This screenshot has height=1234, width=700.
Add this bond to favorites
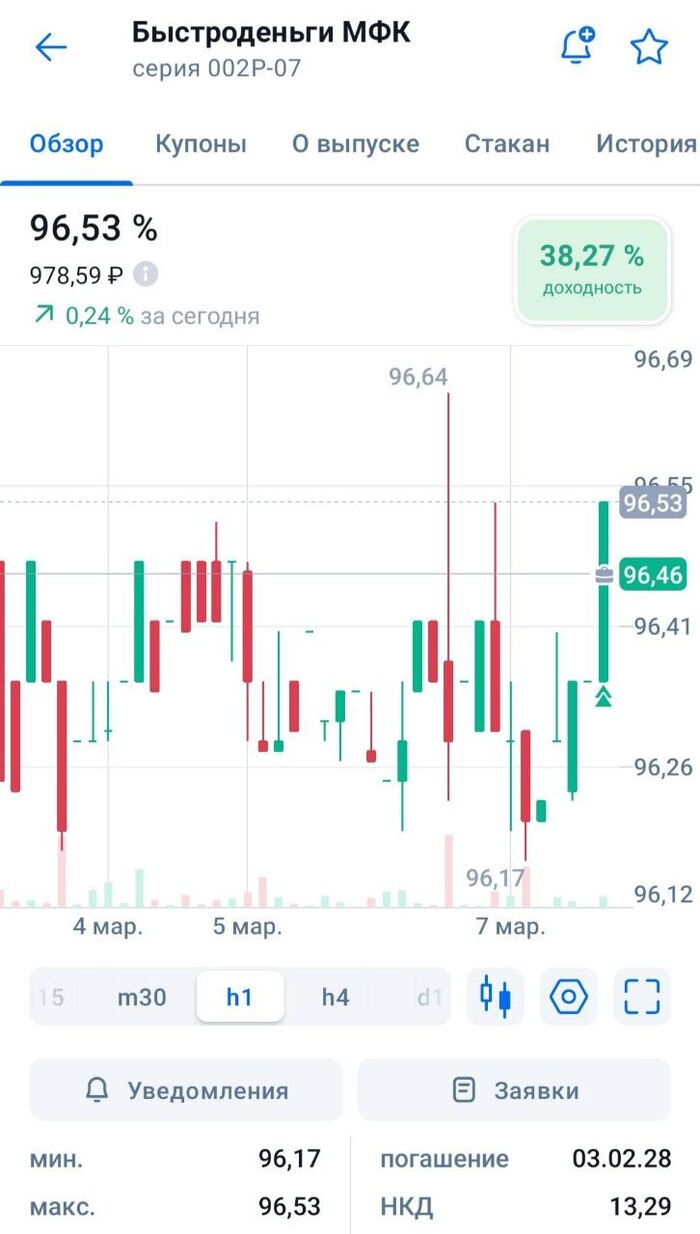click(649, 47)
